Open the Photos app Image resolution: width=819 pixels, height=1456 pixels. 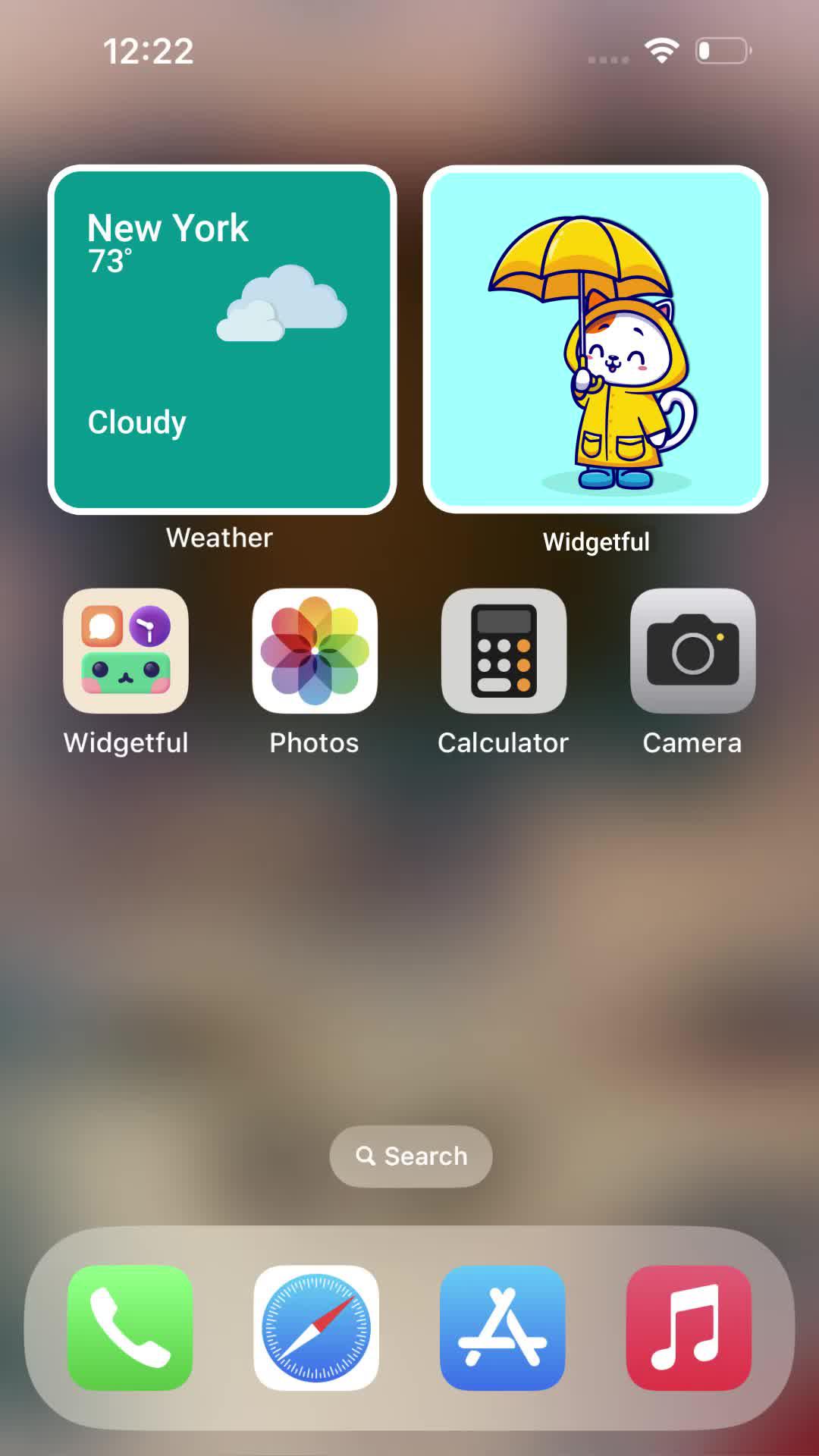314,651
